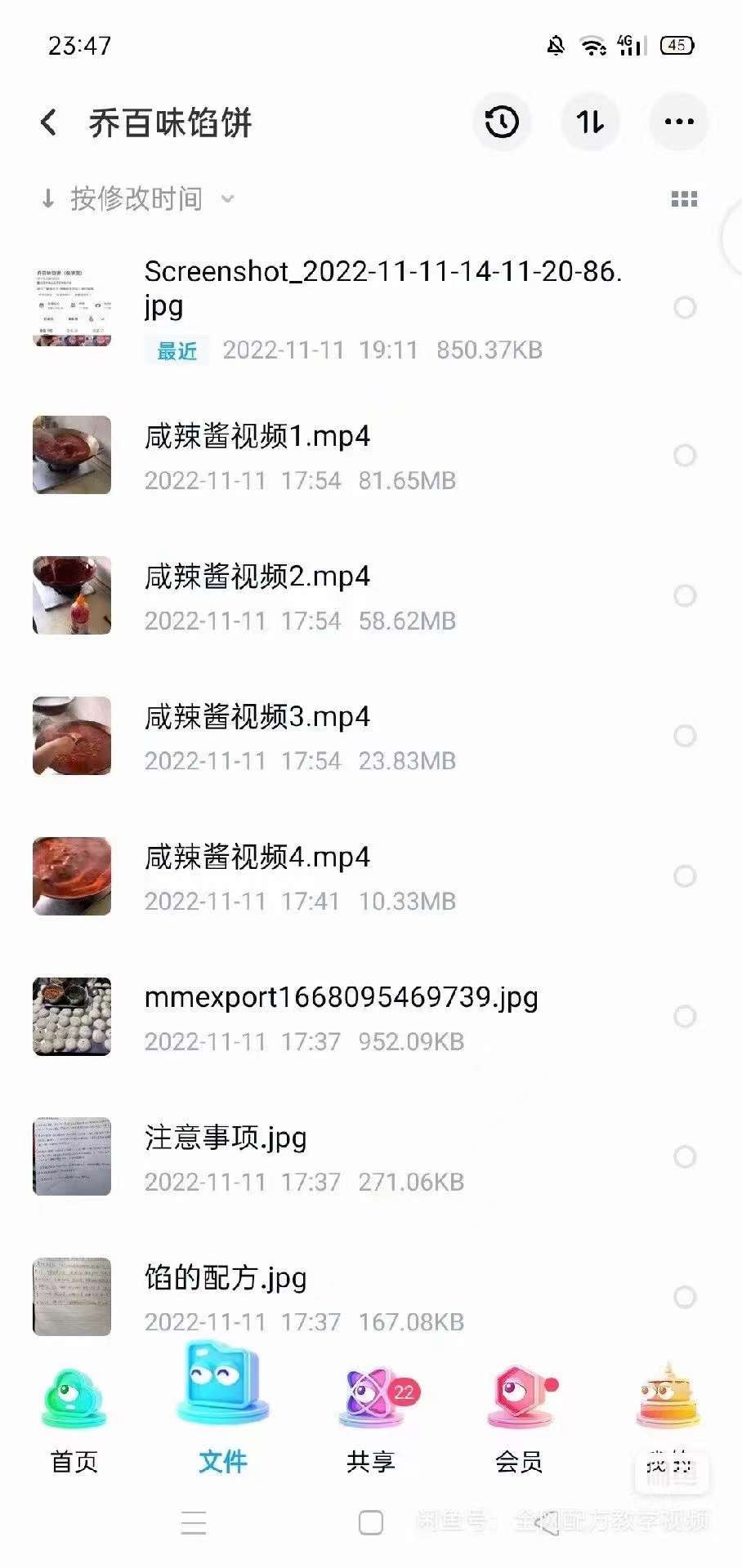Open the history clock icon

(502, 121)
